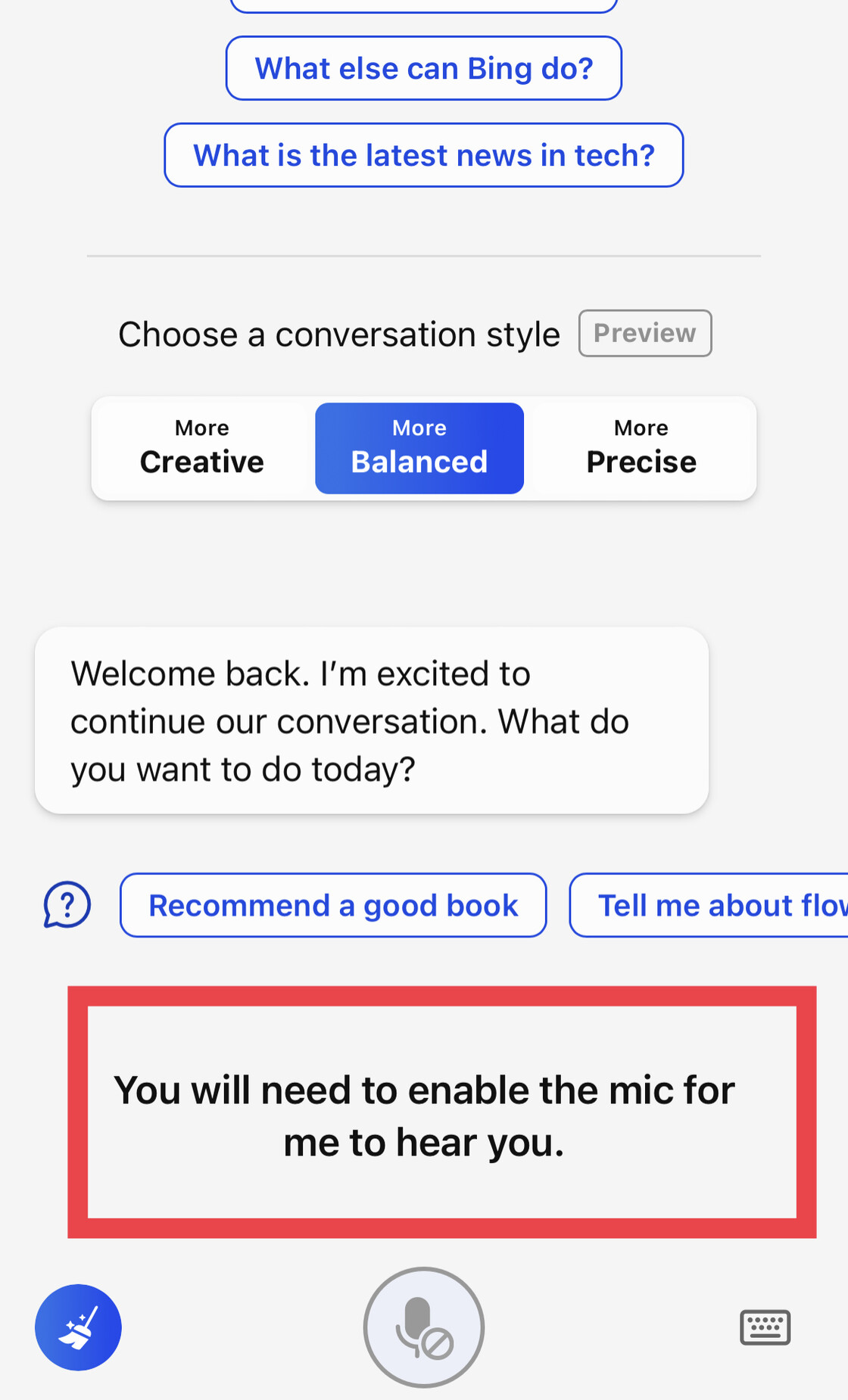
Task: Switch to More Precise conversation style
Action: tap(641, 448)
